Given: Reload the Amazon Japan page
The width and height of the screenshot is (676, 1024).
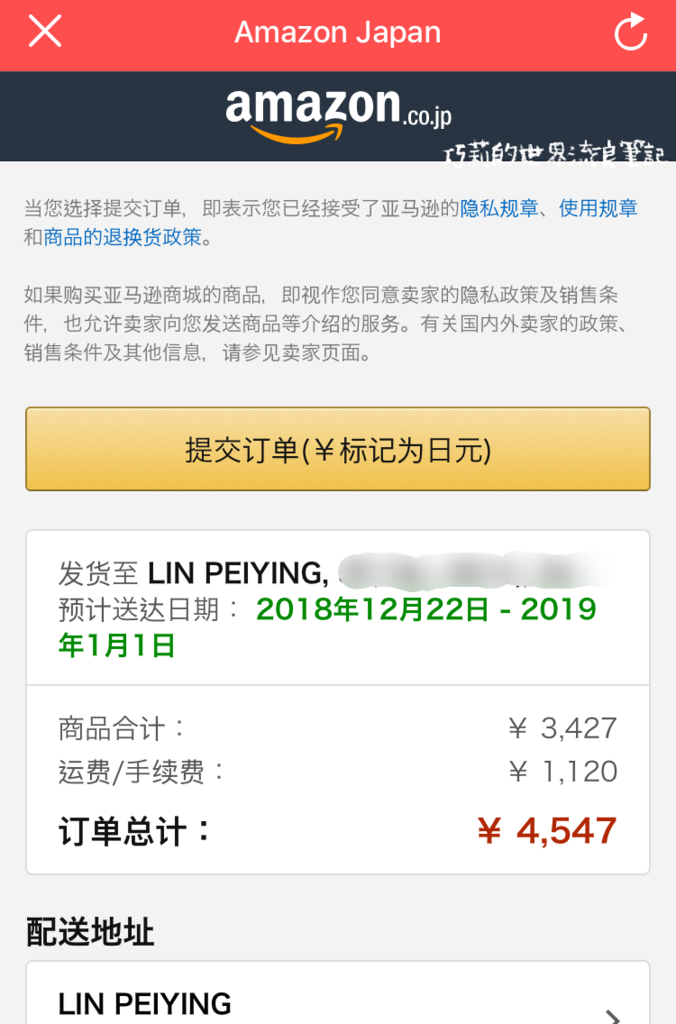Looking at the screenshot, I should click(630, 33).
